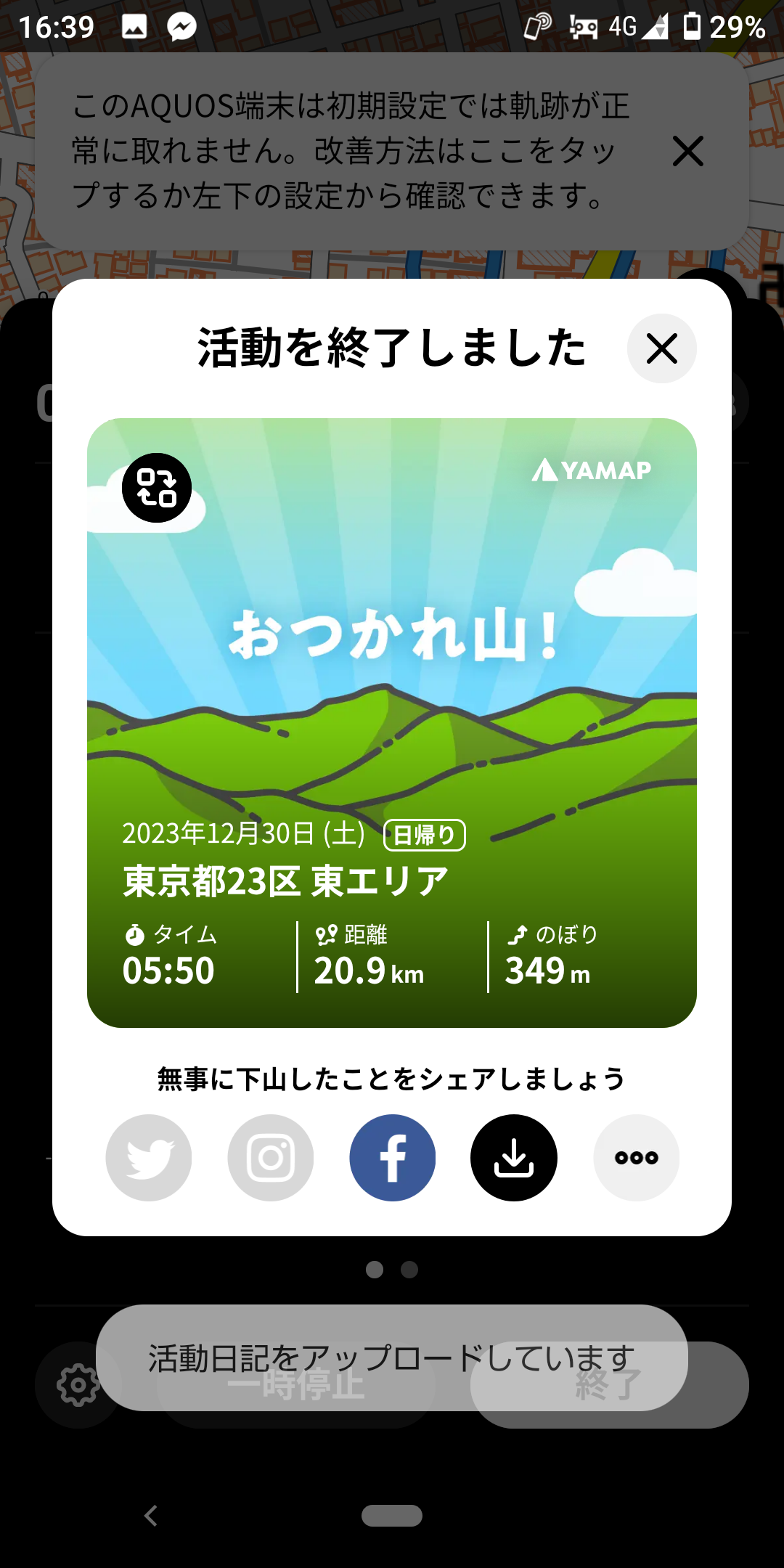Close the activity finished dialog
The height and width of the screenshot is (1568, 784).
click(661, 348)
